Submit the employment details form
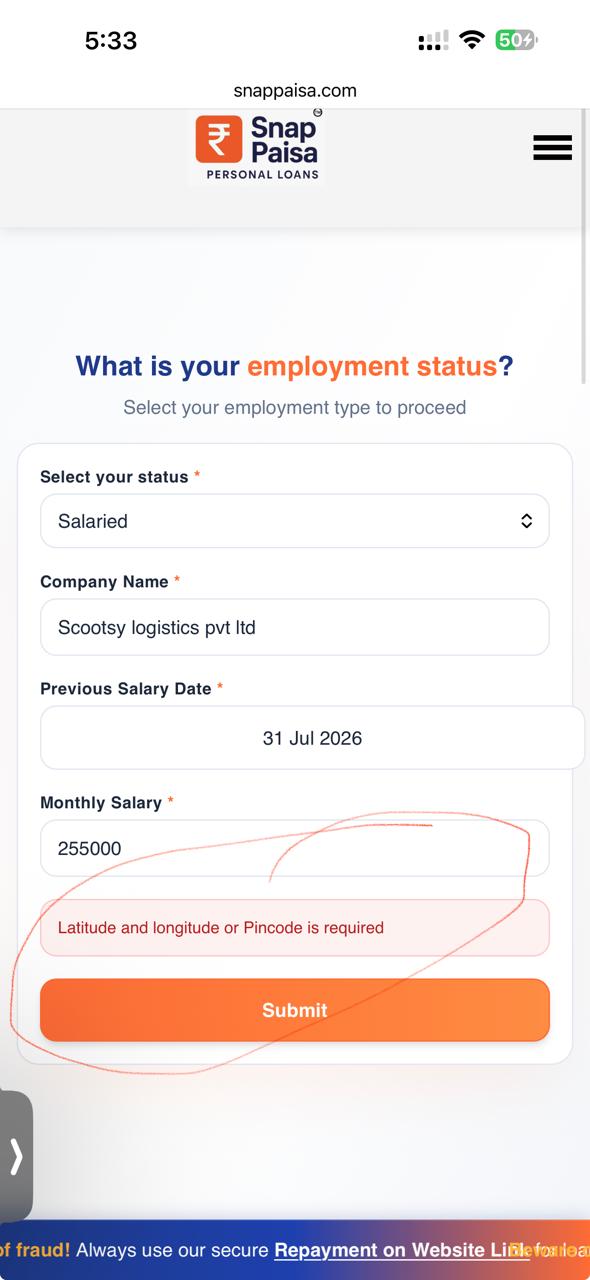 pyautogui.click(x=295, y=1010)
